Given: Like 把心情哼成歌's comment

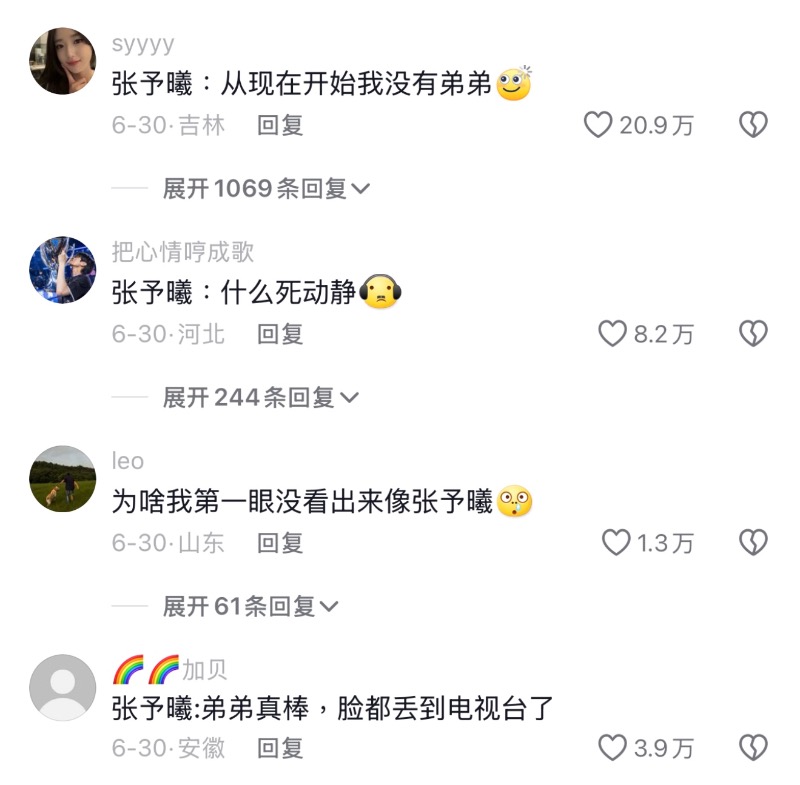Looking at the screenshot, I should pyautogui.click(x=612, y=334).
